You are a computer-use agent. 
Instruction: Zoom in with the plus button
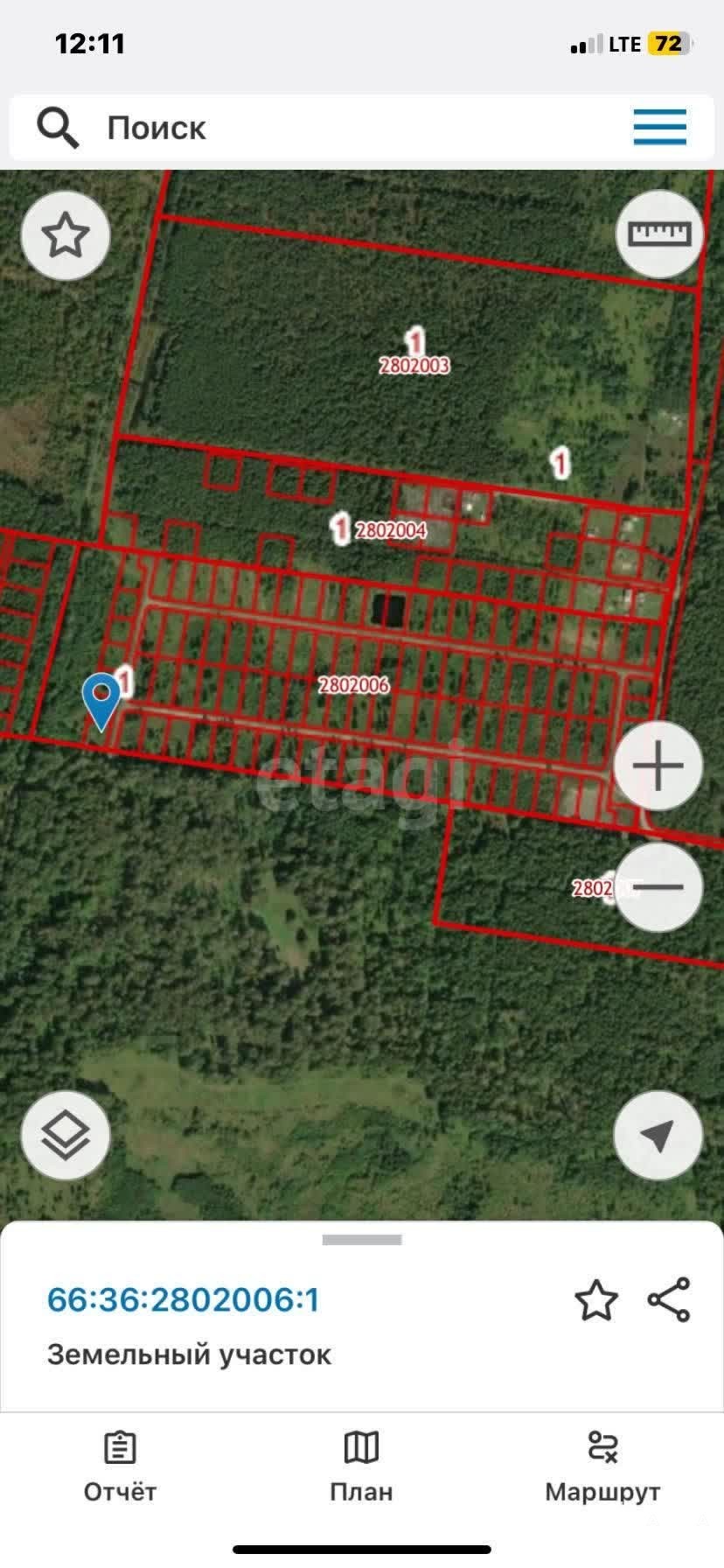[x=658, y=766]
